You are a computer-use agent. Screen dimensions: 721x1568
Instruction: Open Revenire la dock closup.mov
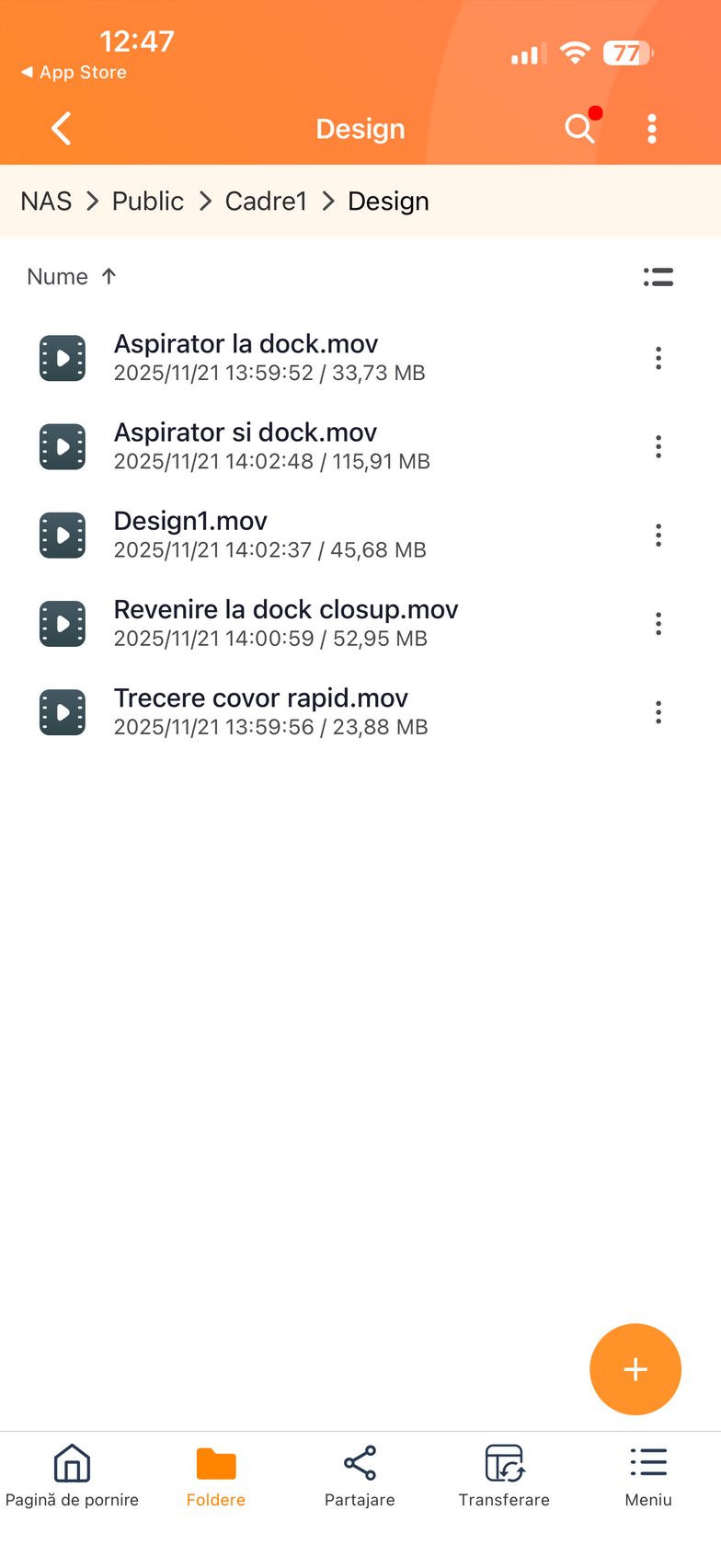tap(285, 623)
